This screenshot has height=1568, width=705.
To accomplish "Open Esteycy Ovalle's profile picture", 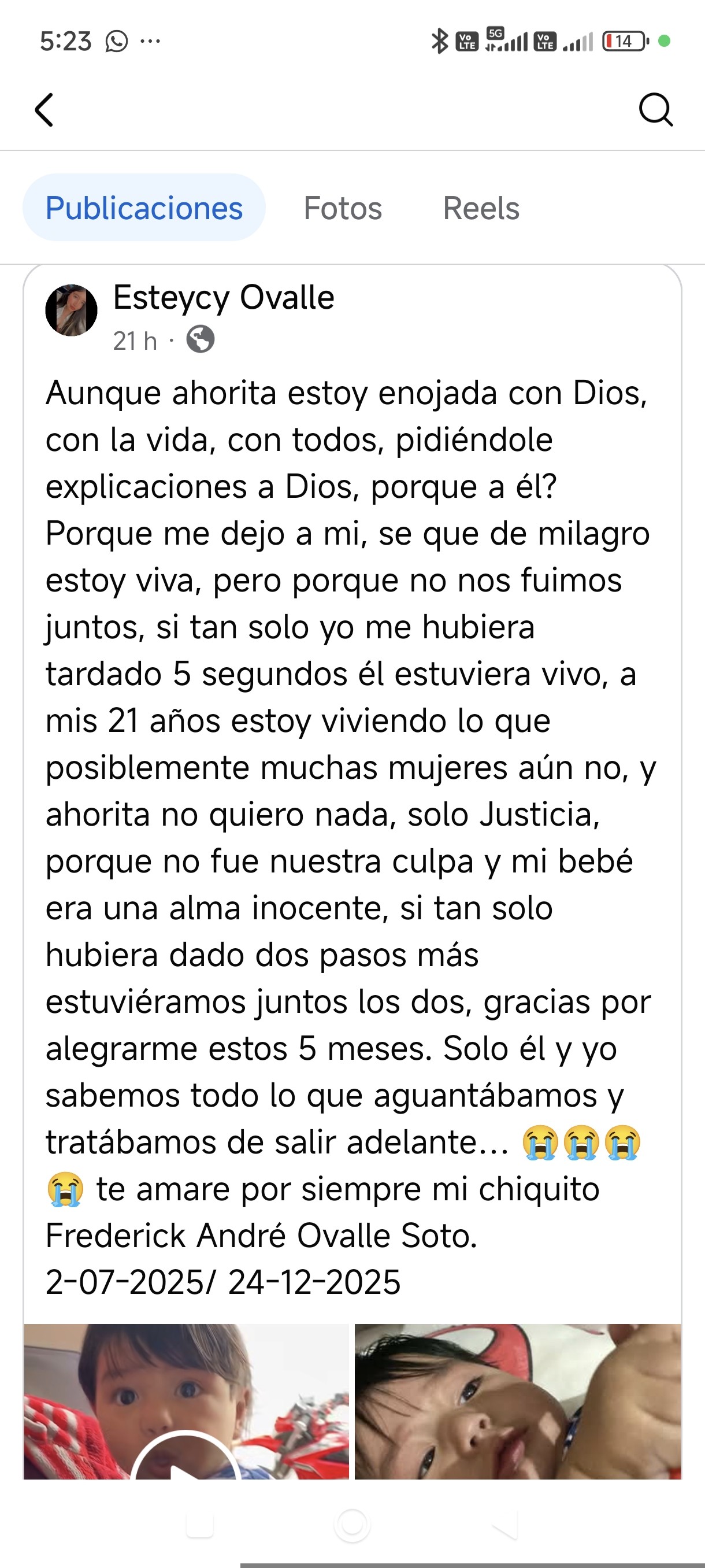I will pos(71,310).
